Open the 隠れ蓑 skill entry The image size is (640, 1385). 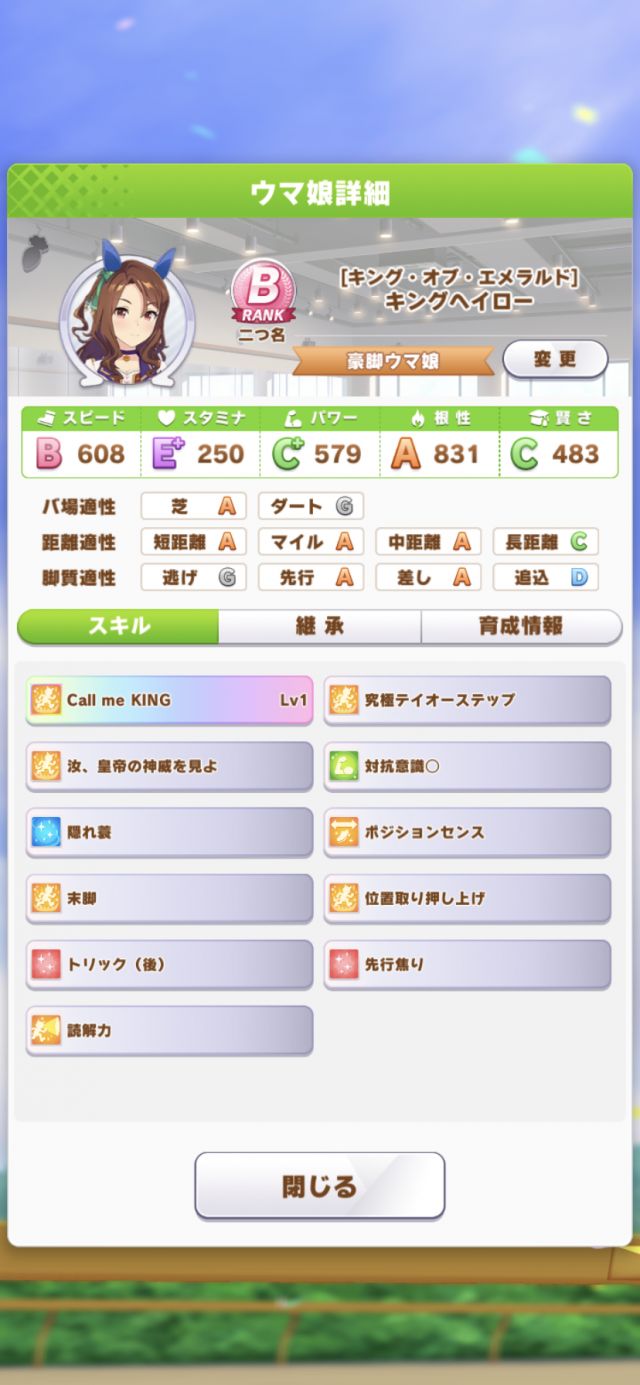169,832
